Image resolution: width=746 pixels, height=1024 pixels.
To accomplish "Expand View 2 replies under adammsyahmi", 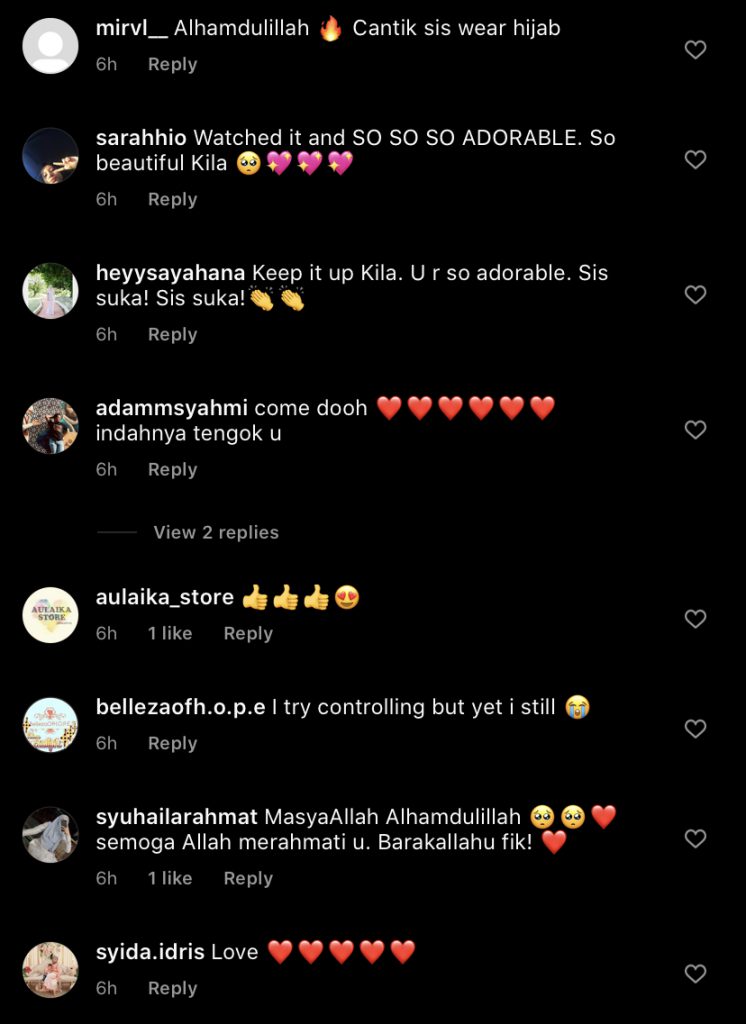I will (x=215, y=532).
